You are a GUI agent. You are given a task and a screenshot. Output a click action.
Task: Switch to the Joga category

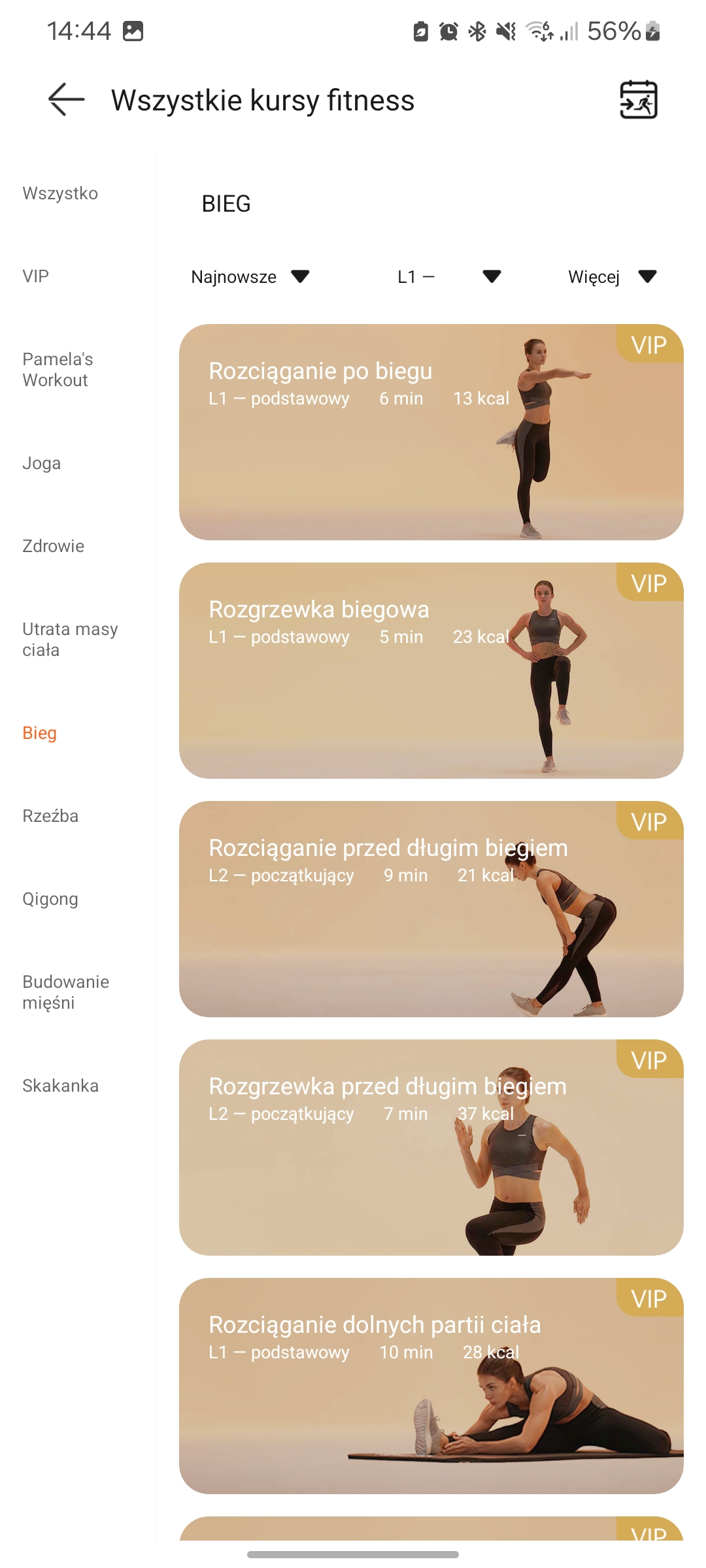pyautogui.click(x=42, y=463)
